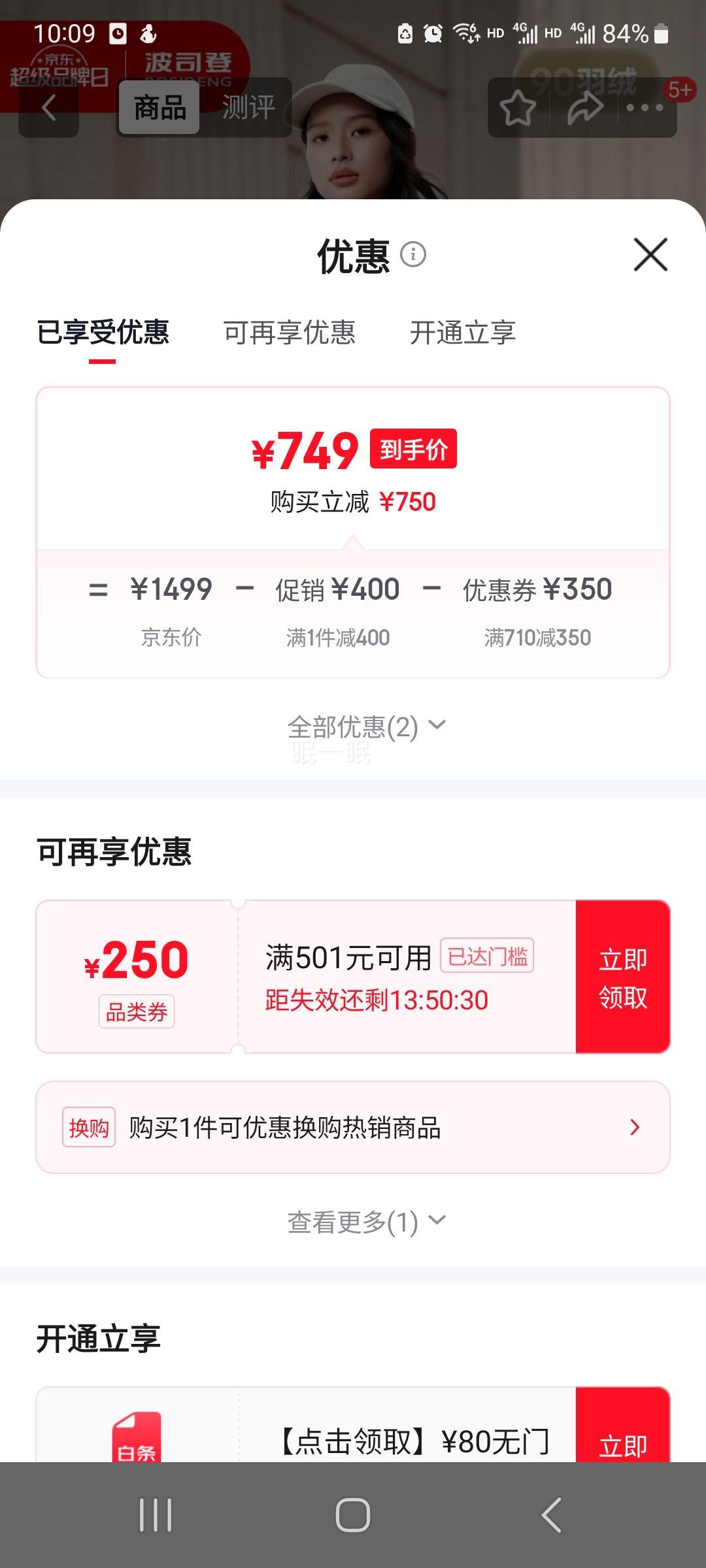This screenshot has height=1568, width=706.
Task: Tap the more options icon with 5+ badge
Action: coord(644,108)
